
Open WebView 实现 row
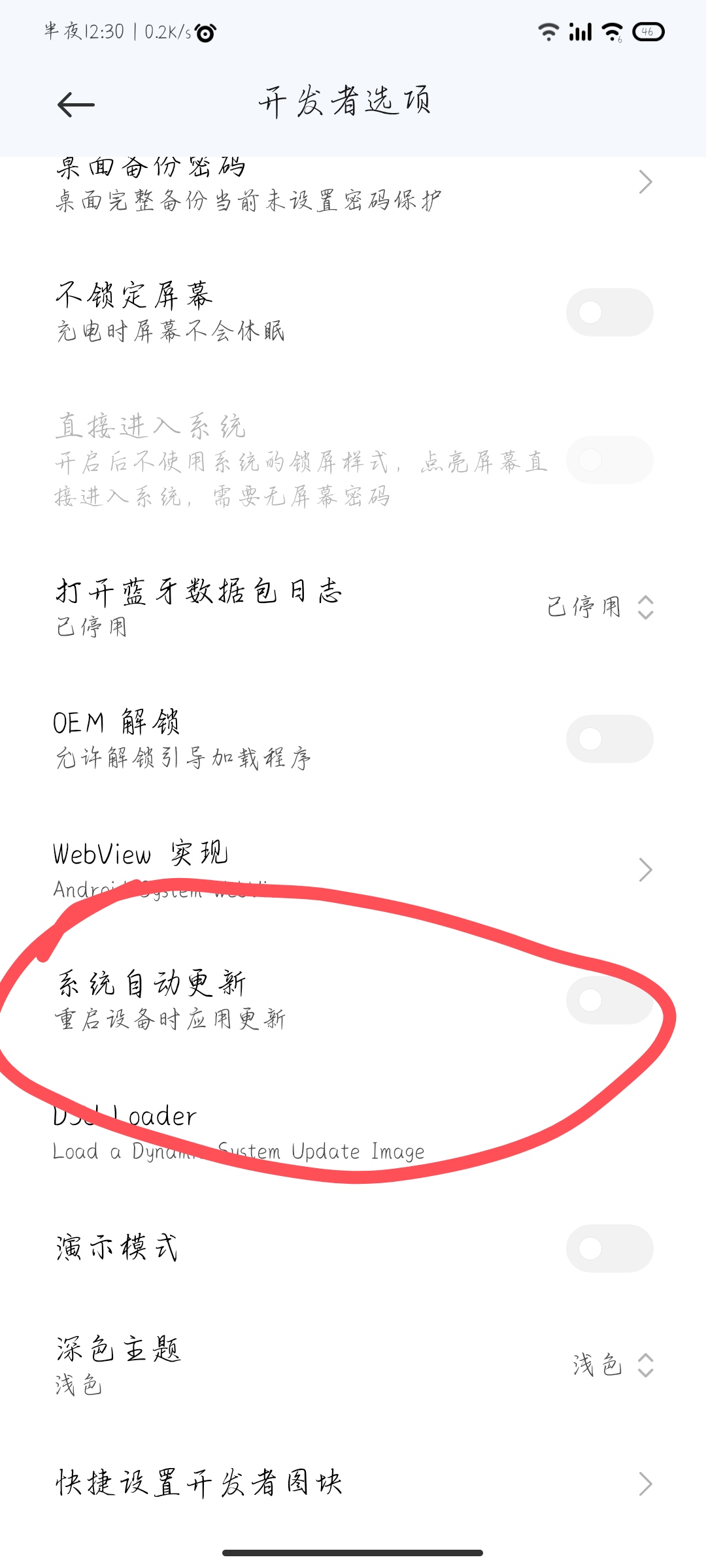click(x=353, y=870)
